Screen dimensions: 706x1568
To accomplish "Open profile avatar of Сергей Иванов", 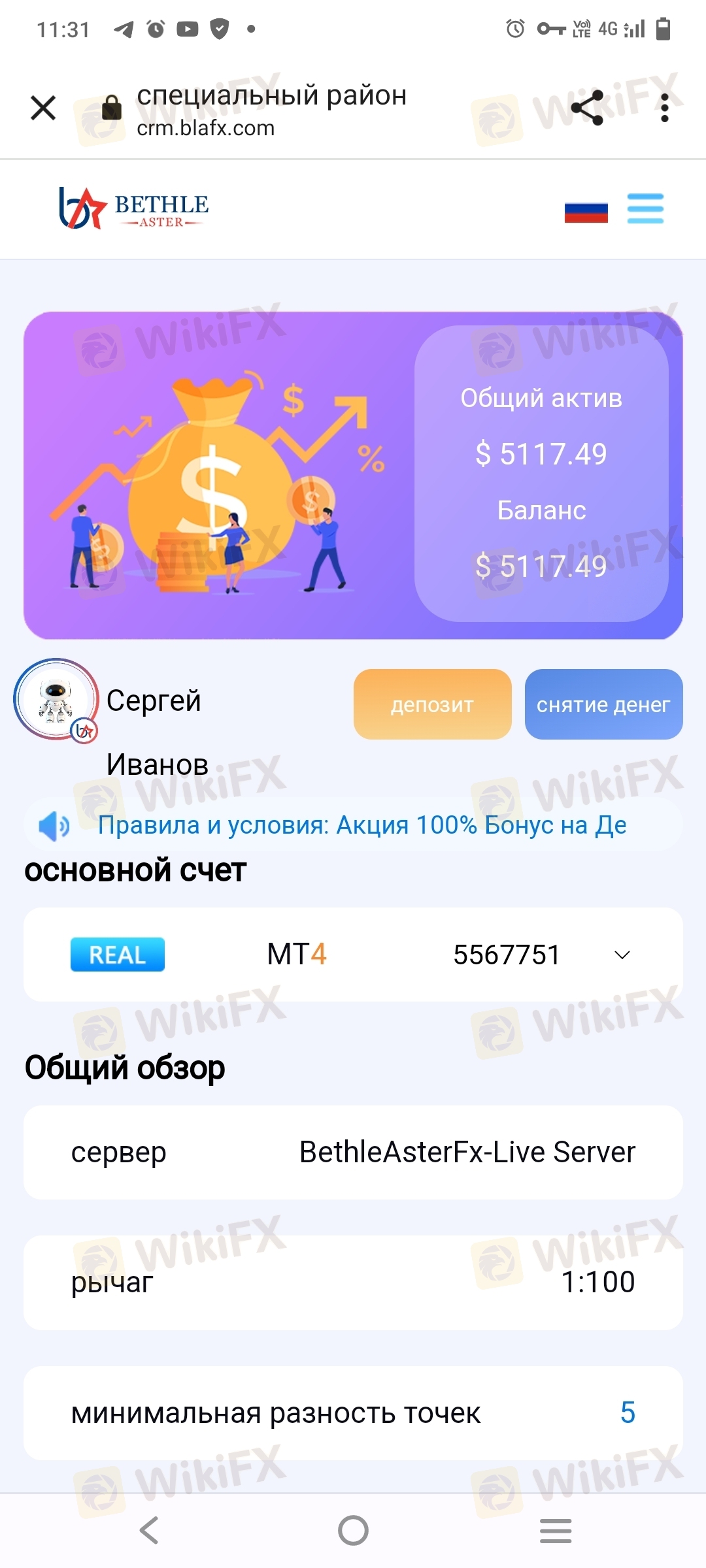I will [56, 700].
